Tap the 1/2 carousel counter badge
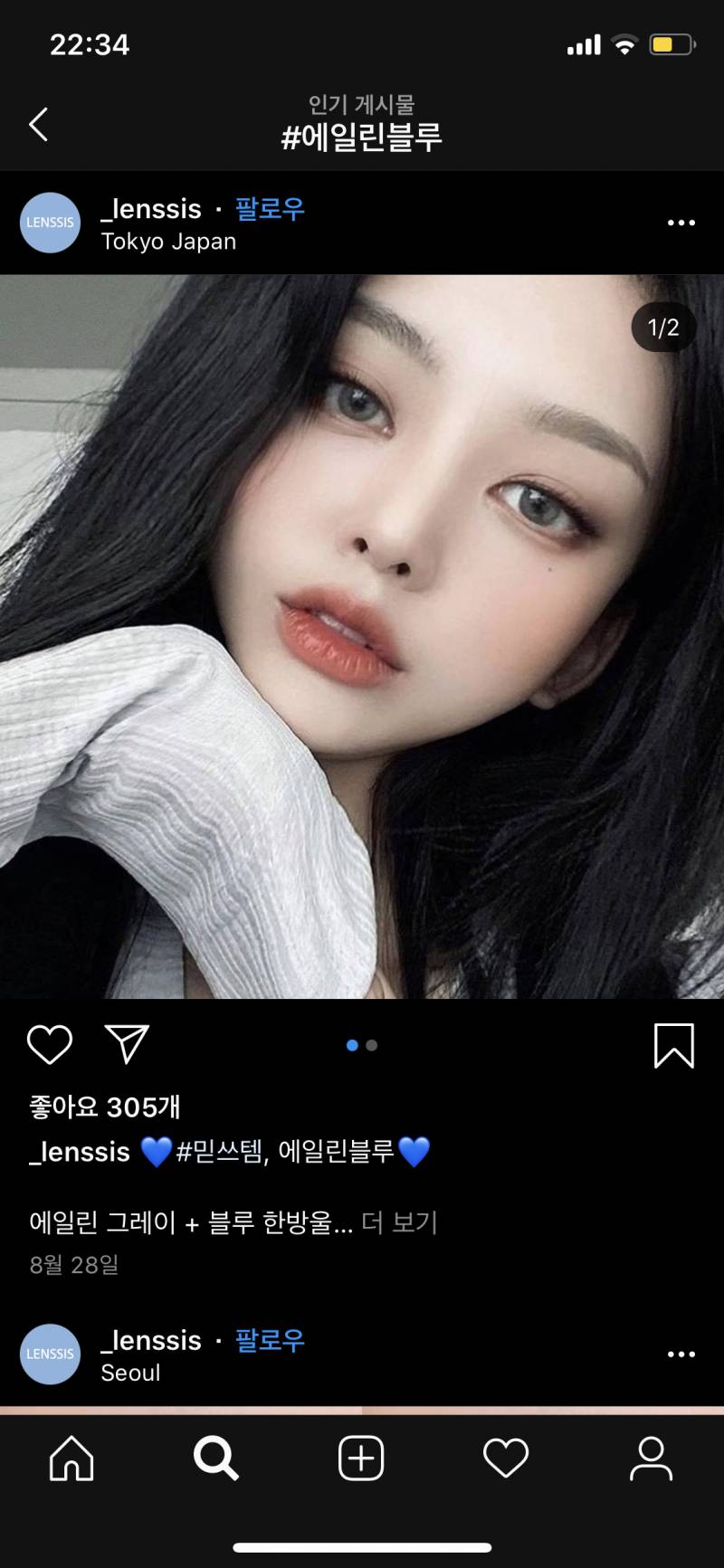Screen dimensions: 724x1568 662,328
